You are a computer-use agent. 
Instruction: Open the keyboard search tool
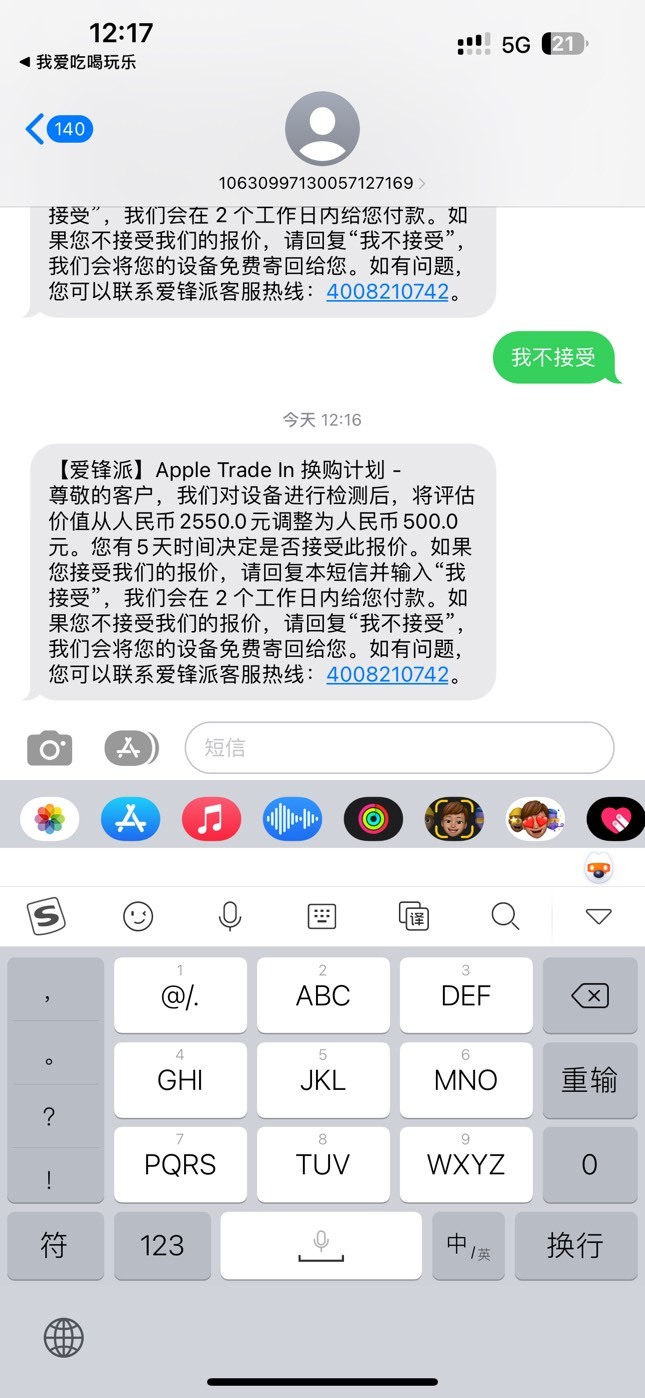coord(505,916)
